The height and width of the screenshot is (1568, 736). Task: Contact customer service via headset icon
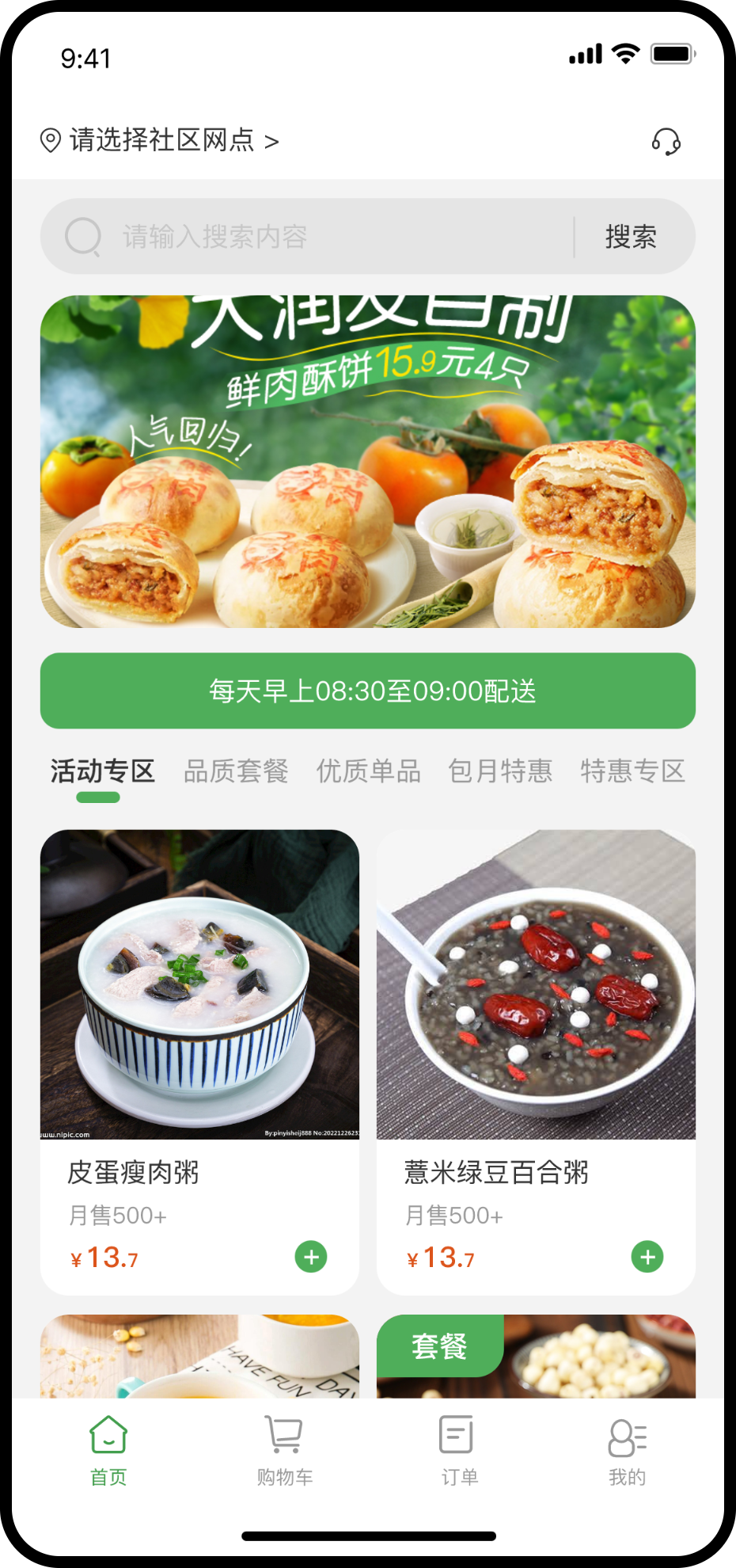point(666,142)
